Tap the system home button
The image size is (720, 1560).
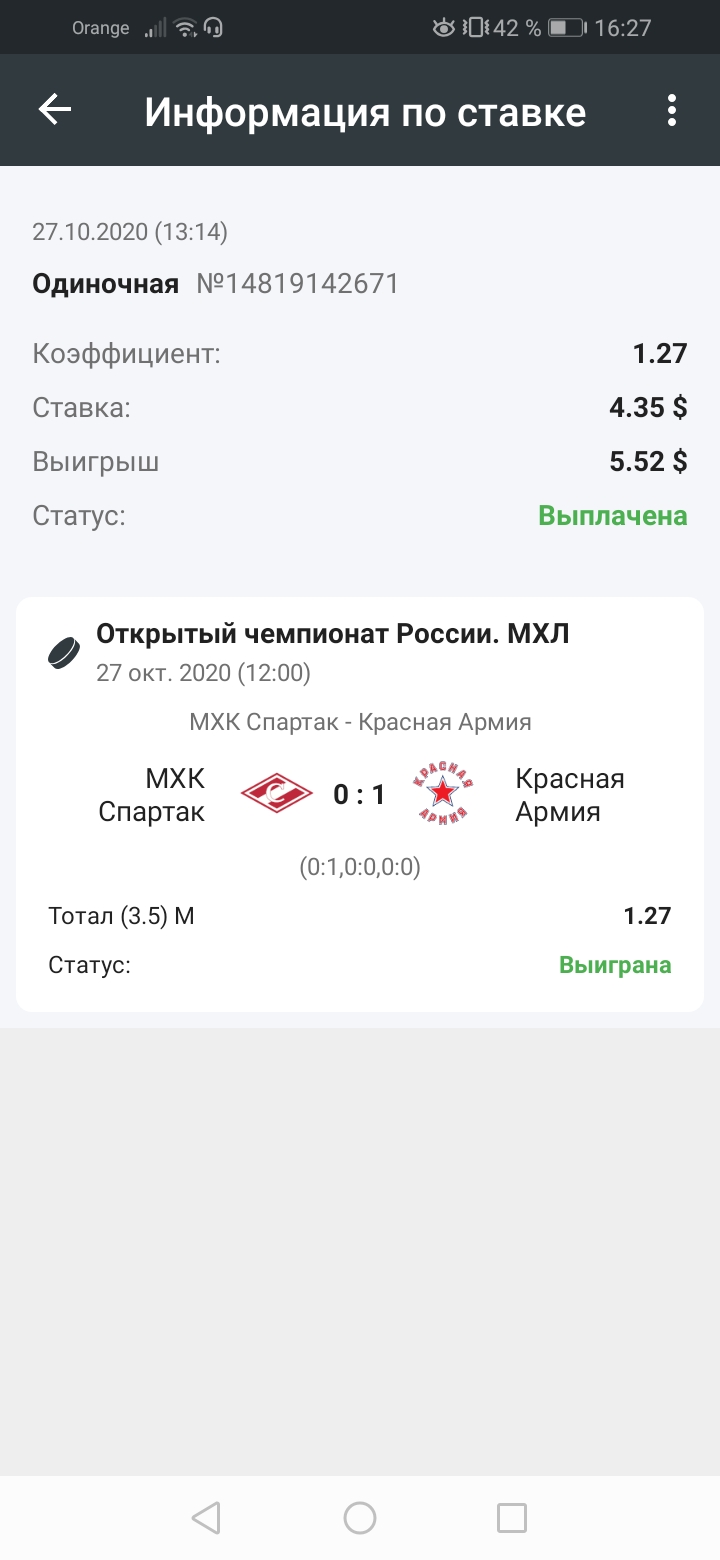click(x=360, y=1518)
